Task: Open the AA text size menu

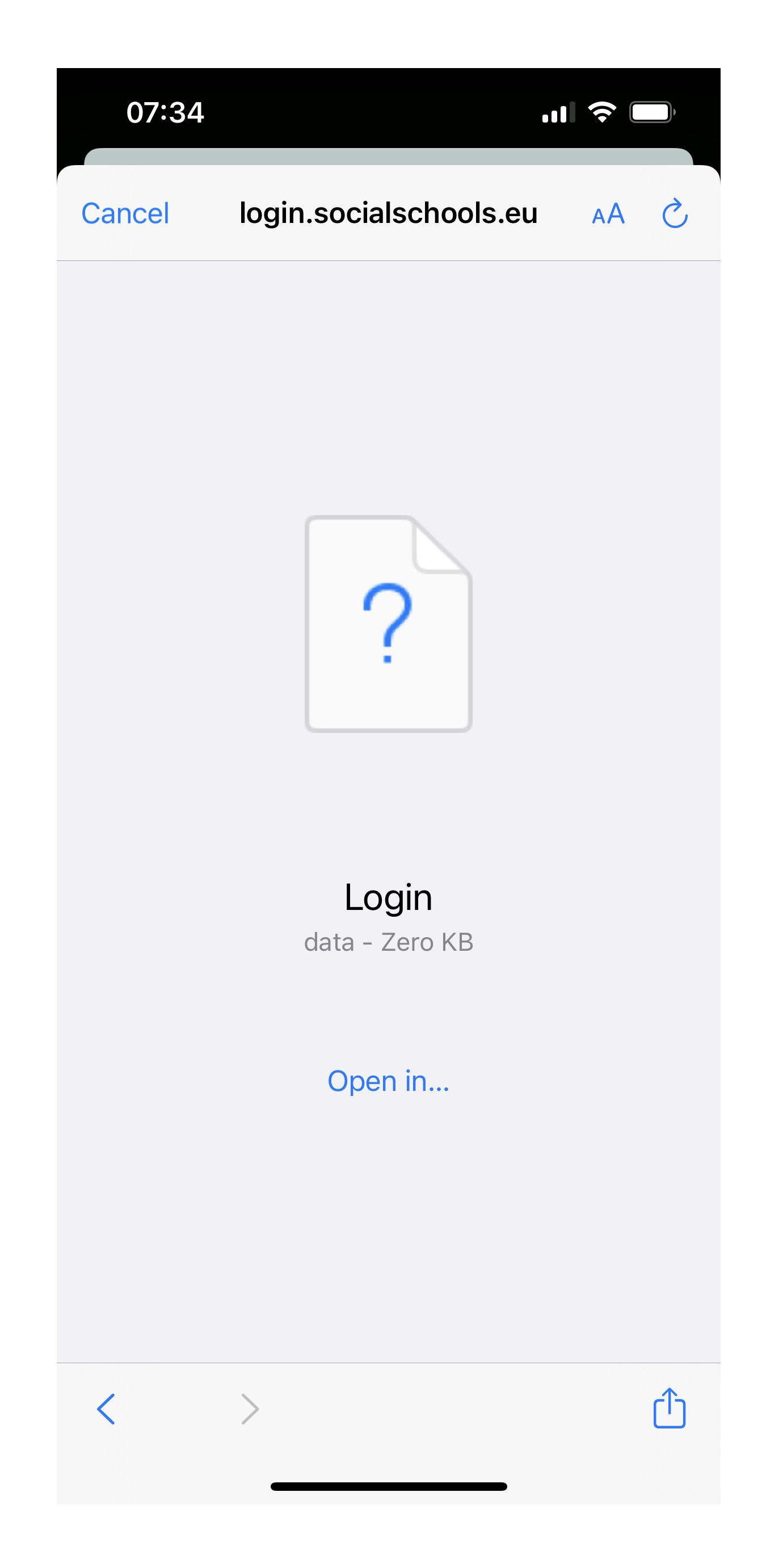Action: [608, 214]
